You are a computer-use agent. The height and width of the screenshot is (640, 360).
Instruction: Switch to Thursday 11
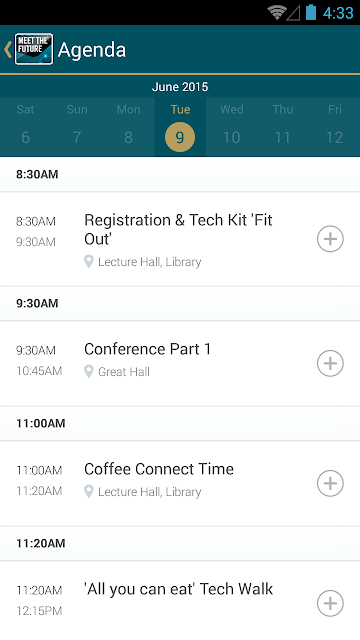click(x=283, y=127)
